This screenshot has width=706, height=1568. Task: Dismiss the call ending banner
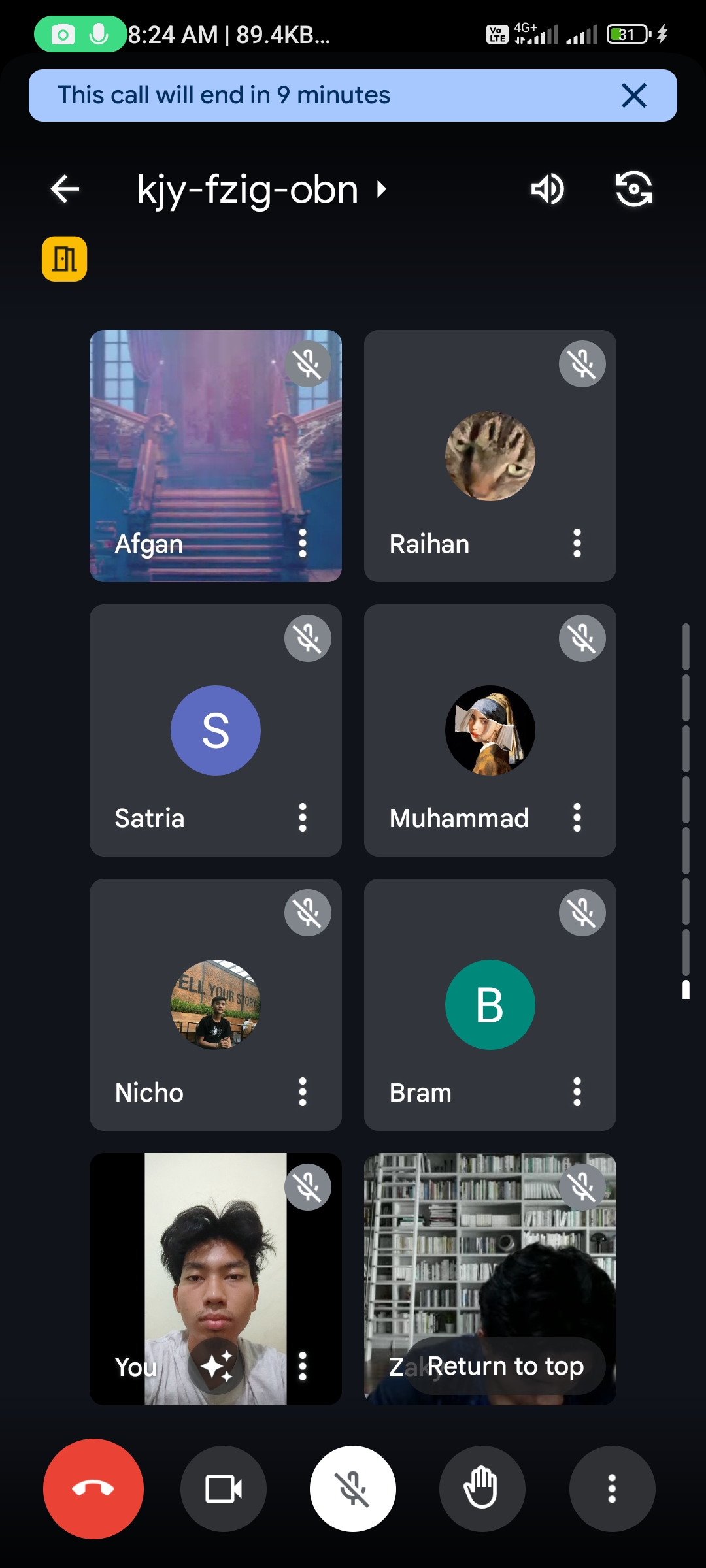633,95
